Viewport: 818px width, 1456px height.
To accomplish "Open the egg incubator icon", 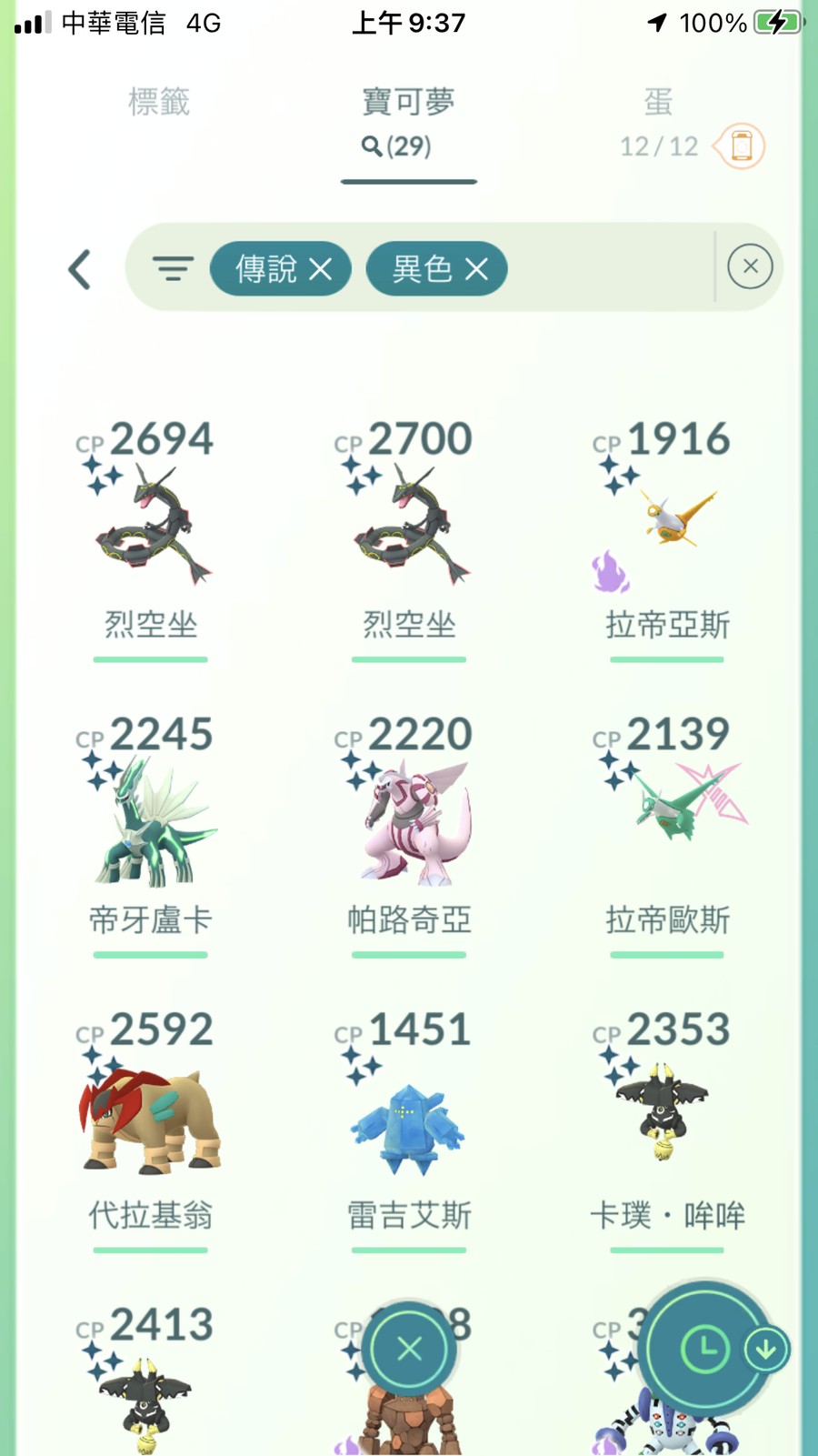I will [x=741, y=146].
